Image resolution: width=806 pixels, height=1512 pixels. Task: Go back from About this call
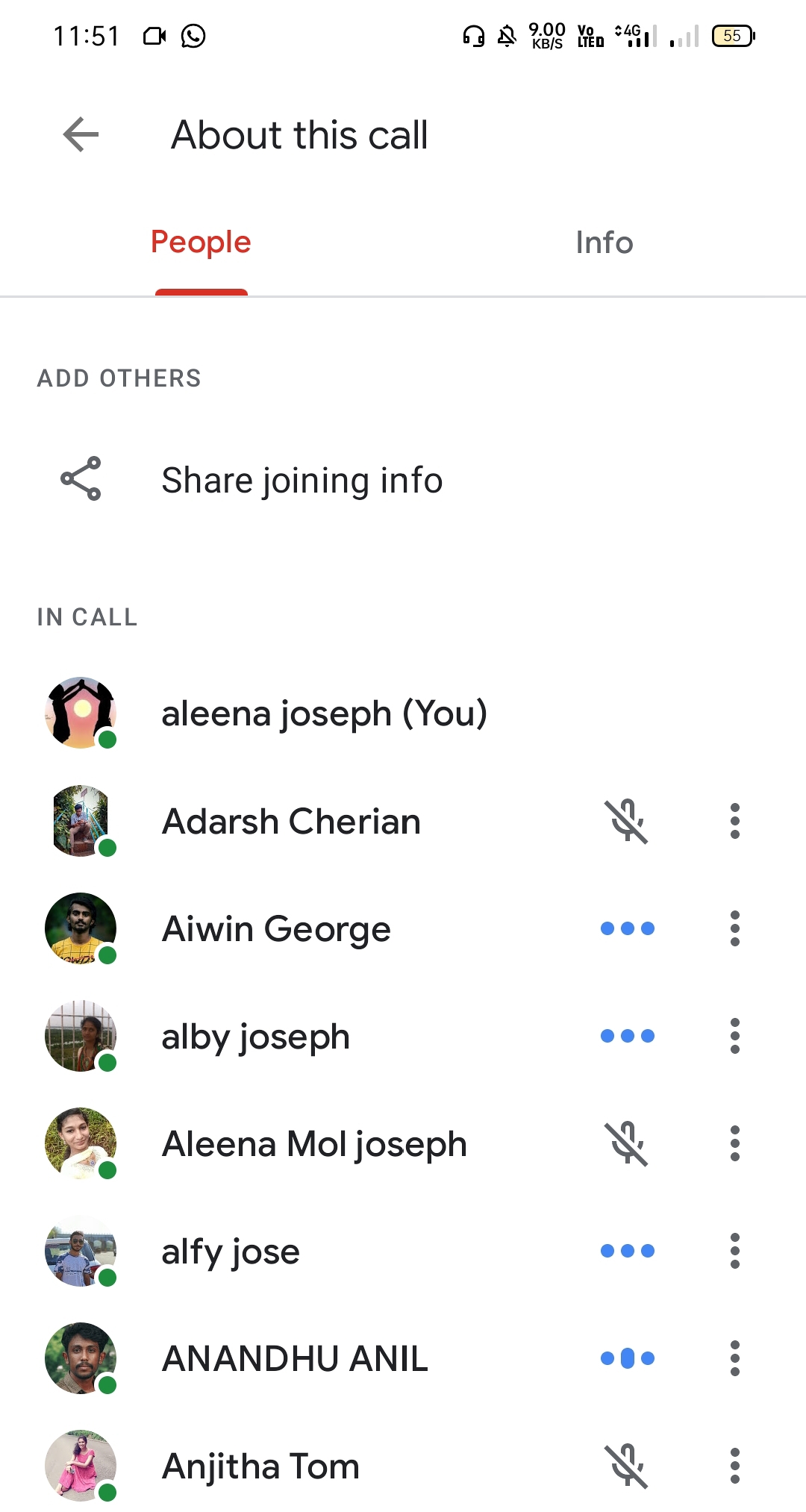pyautogui.click(x=81, y=135)
